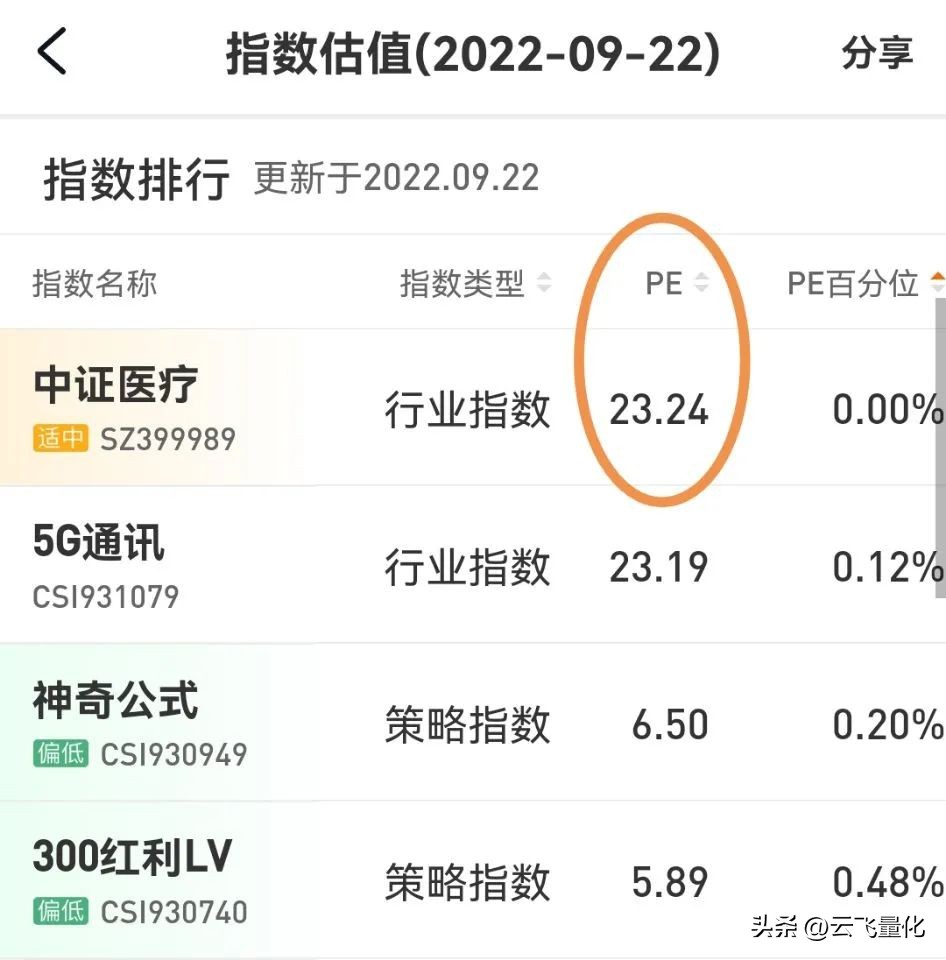The image size is (946, 960).
Task: Click the update date 更新于2022.09.22
Action: (398, 178)
